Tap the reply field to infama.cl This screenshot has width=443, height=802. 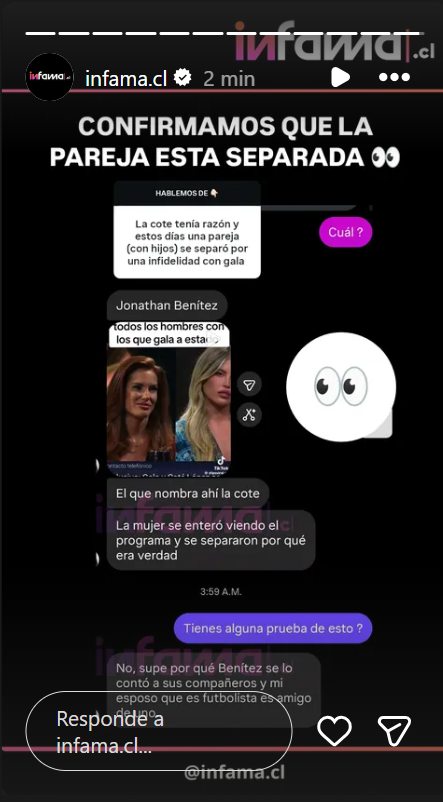[x=159, y=731]
